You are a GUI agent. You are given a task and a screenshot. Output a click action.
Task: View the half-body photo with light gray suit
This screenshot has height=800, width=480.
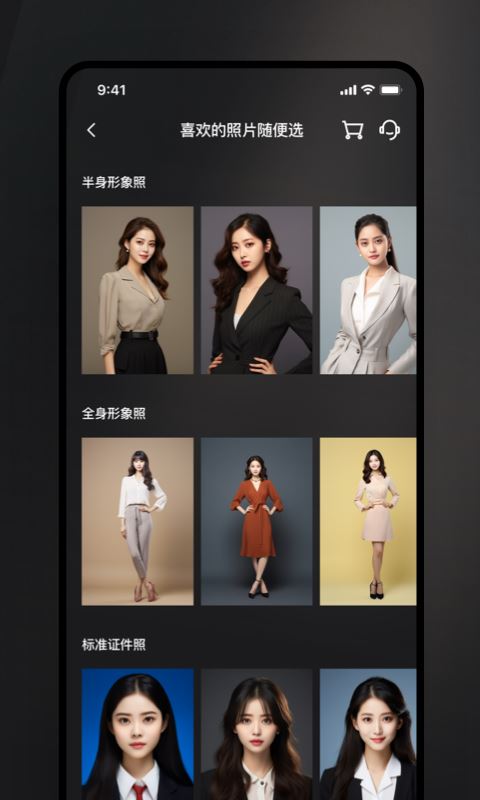point(368,290)
